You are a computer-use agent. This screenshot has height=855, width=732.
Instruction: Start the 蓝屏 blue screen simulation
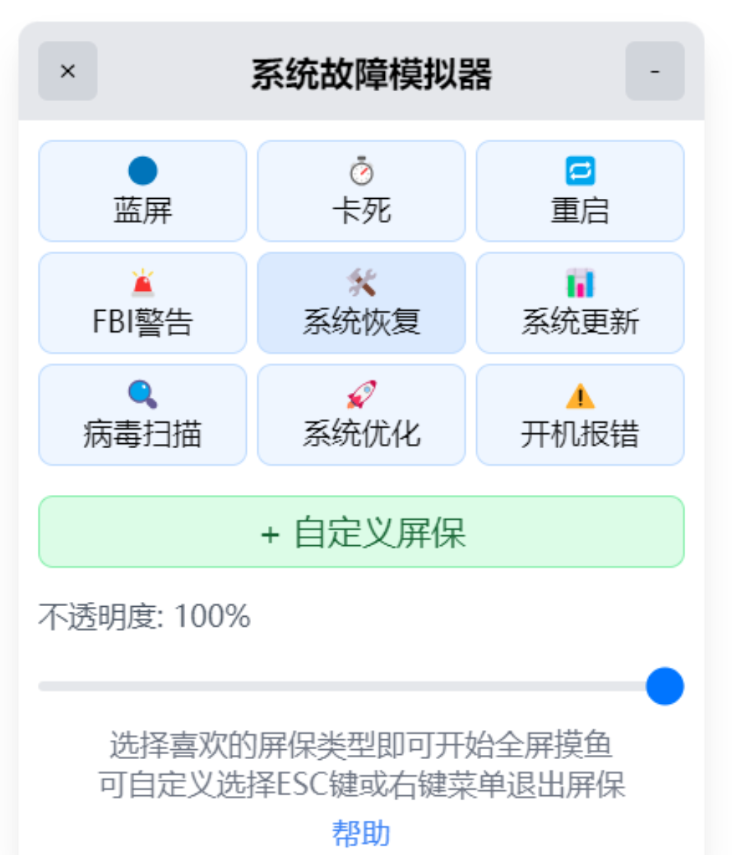141,190
